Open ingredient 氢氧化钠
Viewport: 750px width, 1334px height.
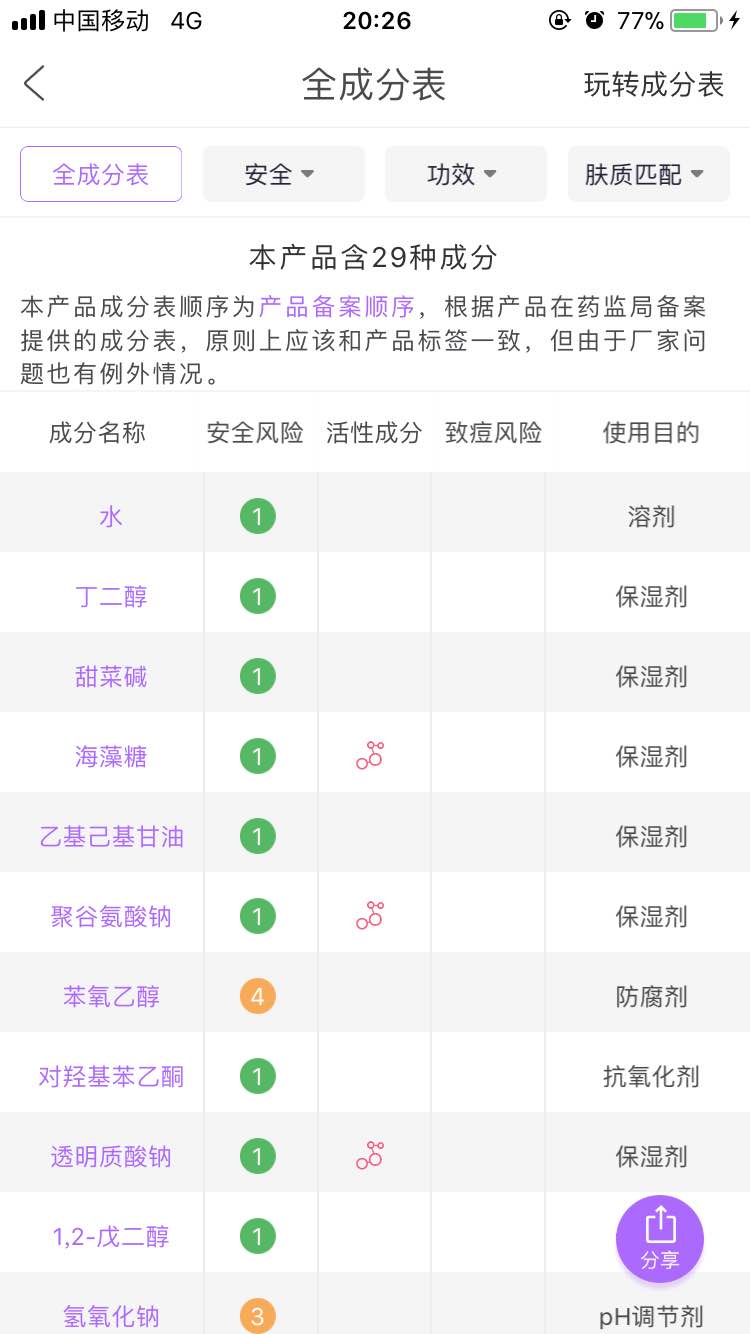(110, 1316)
